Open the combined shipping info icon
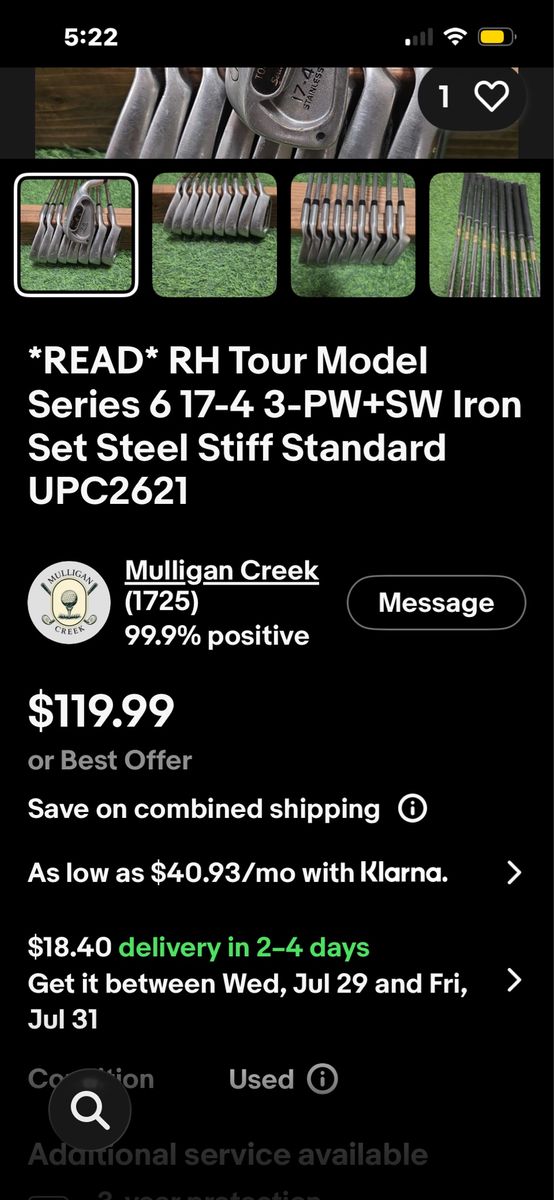 coord(412,809)
